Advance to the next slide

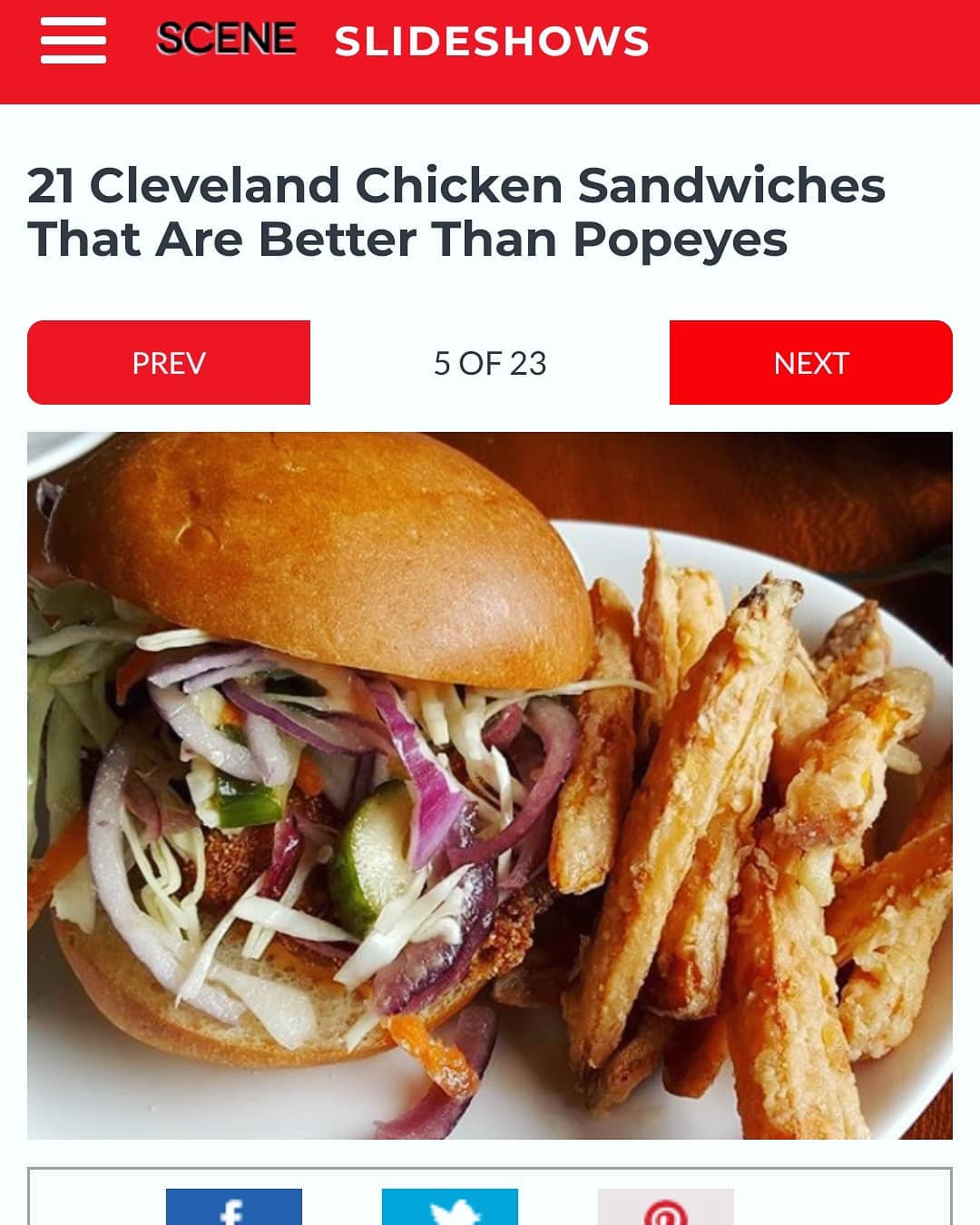pyautogui.click(x=810, y=363)
